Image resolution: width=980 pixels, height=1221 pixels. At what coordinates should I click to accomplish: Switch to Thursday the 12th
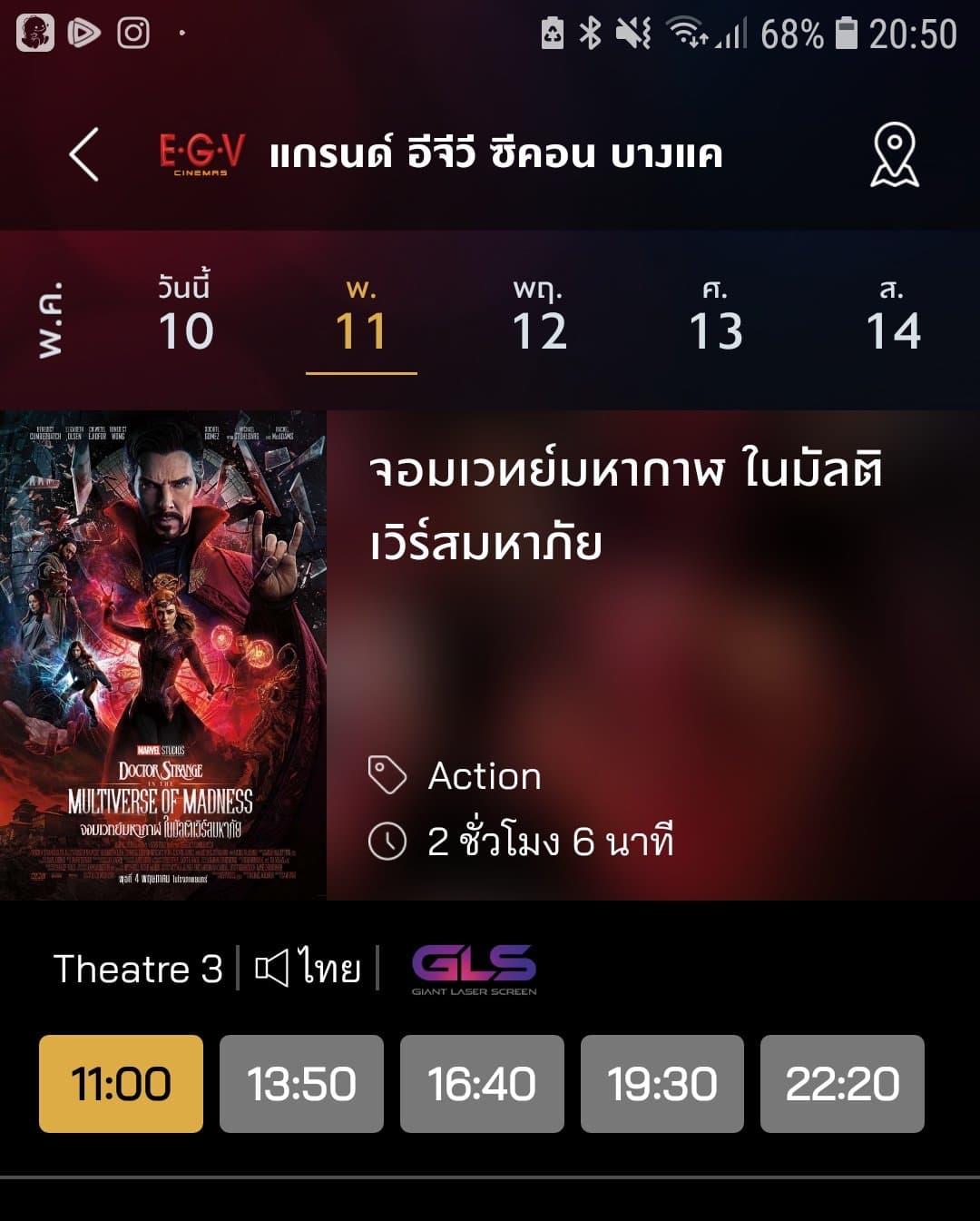click(x=539, y=315)
